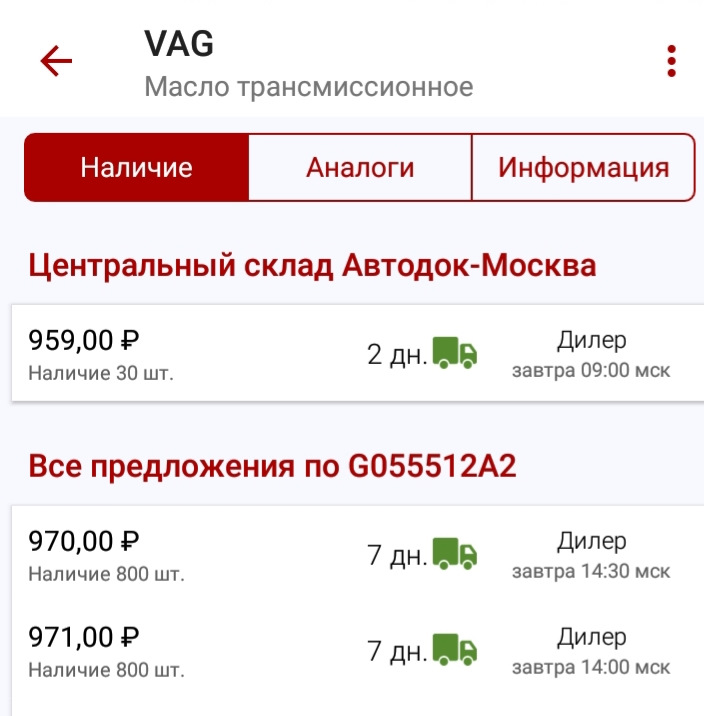Switch to the Аналоги tab
Viewport: 704px width, 716px height.
pos(360,168)
